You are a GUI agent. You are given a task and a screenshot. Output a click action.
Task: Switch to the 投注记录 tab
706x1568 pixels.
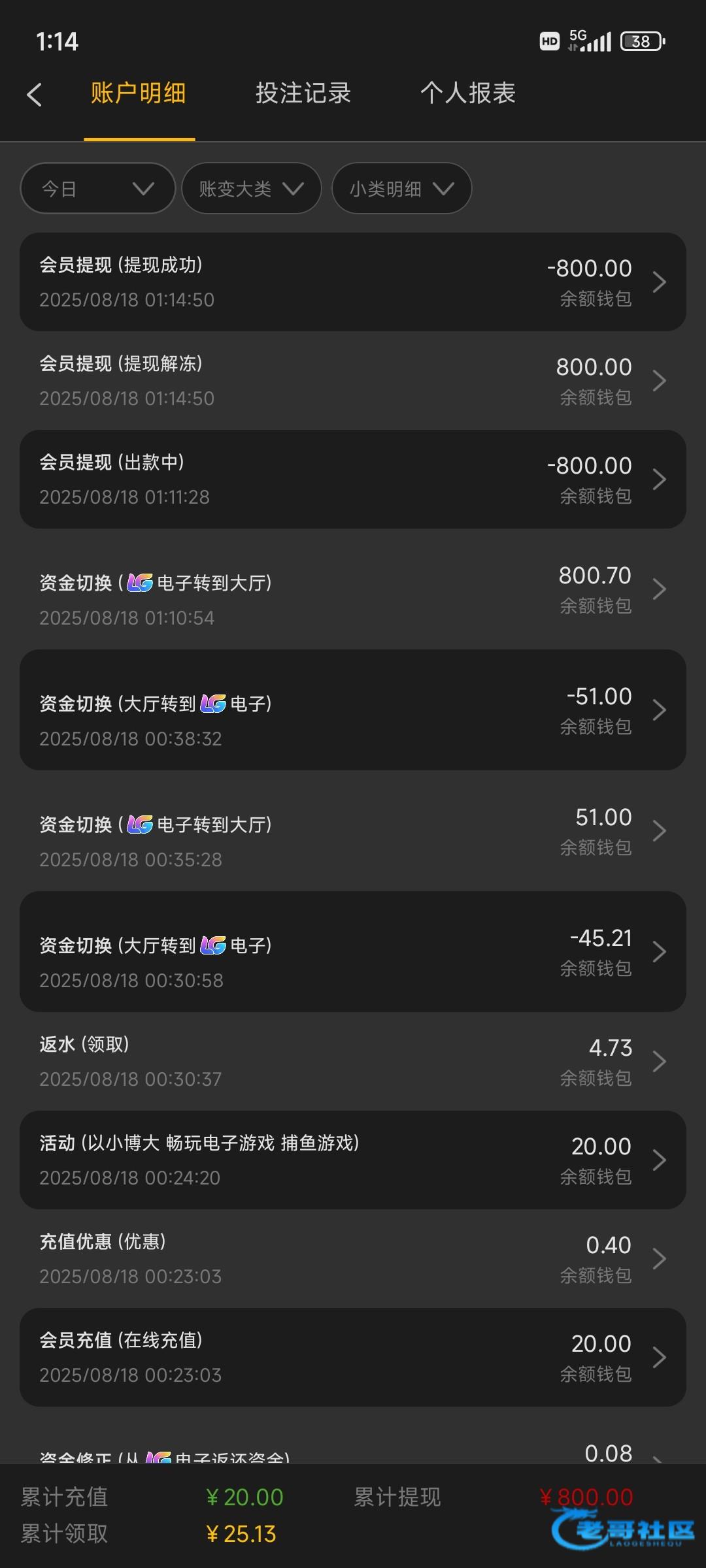pos(303,93)
